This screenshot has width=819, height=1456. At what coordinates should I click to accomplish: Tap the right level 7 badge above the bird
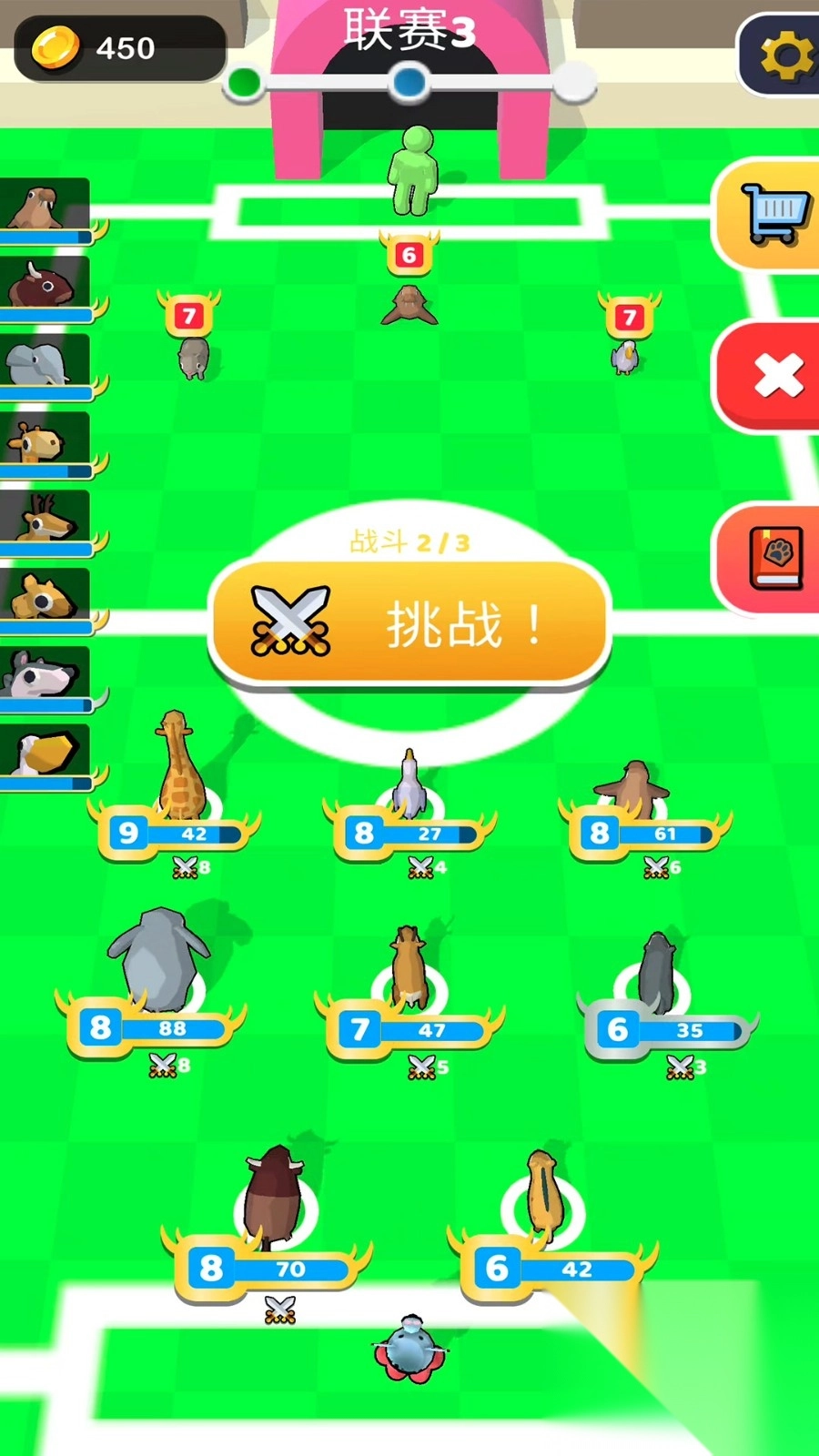[x=628, y=317]
